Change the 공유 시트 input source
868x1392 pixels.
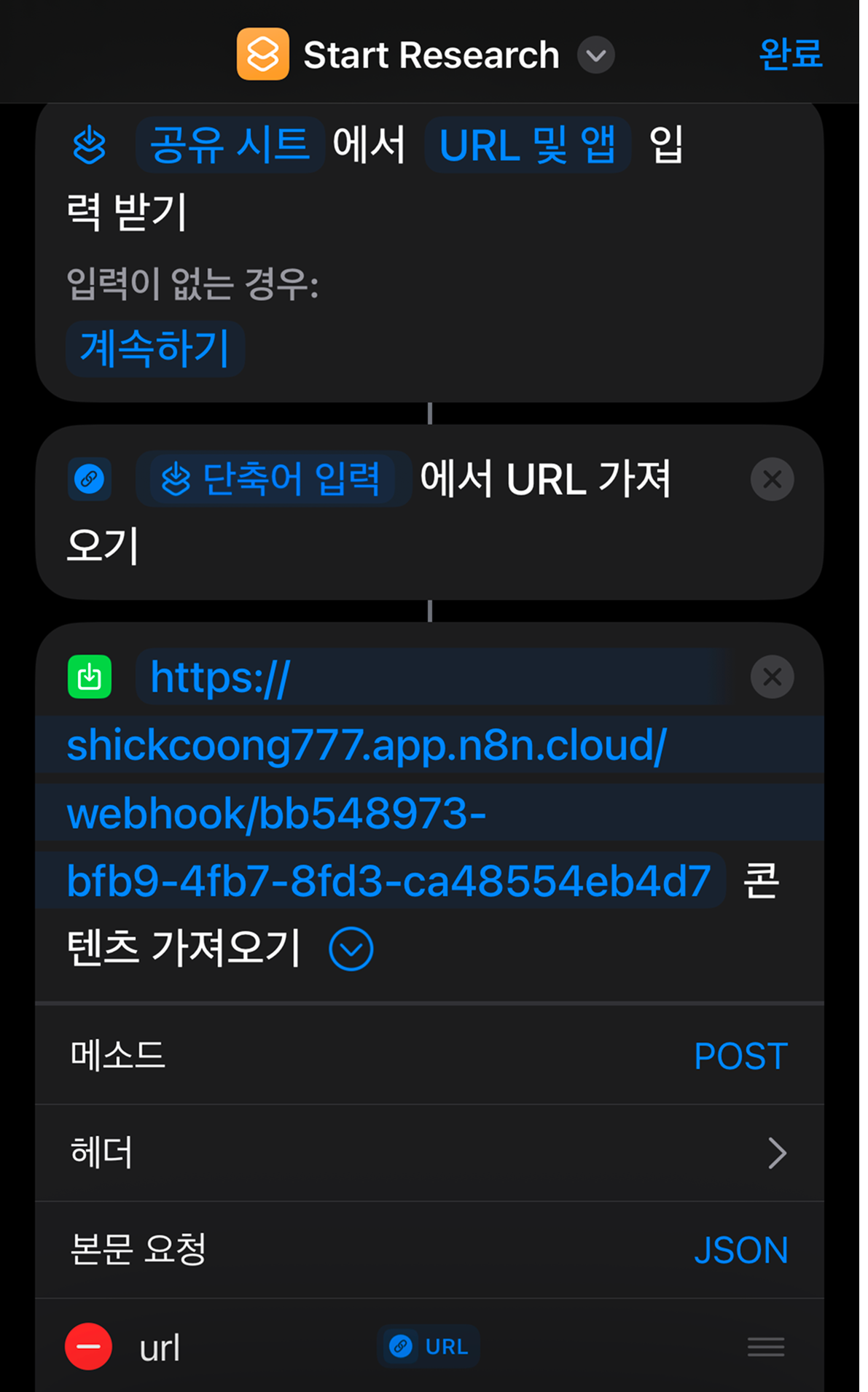tap(230, 144)
